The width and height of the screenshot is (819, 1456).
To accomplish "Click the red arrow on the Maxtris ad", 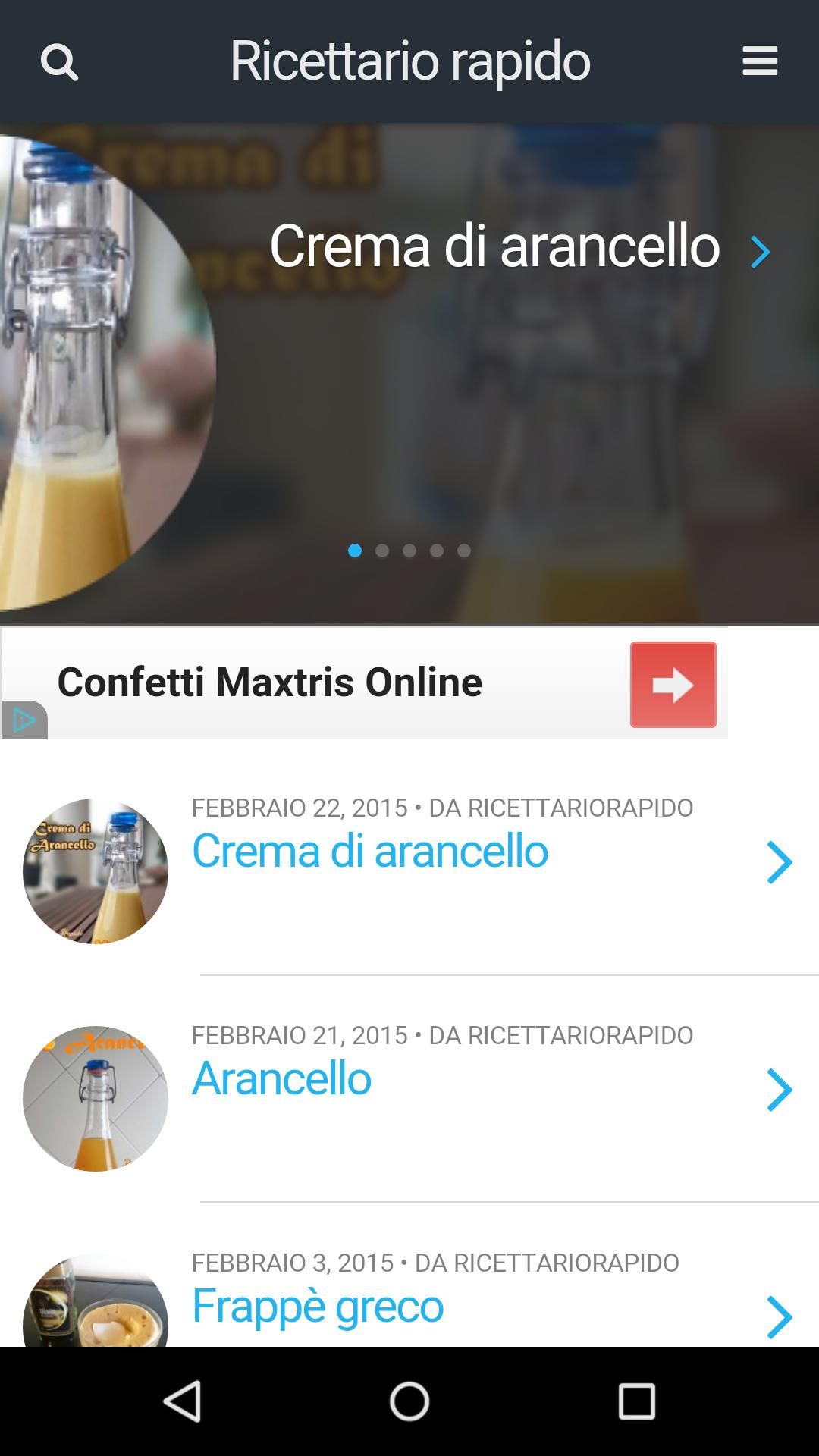I will point(673,685).
